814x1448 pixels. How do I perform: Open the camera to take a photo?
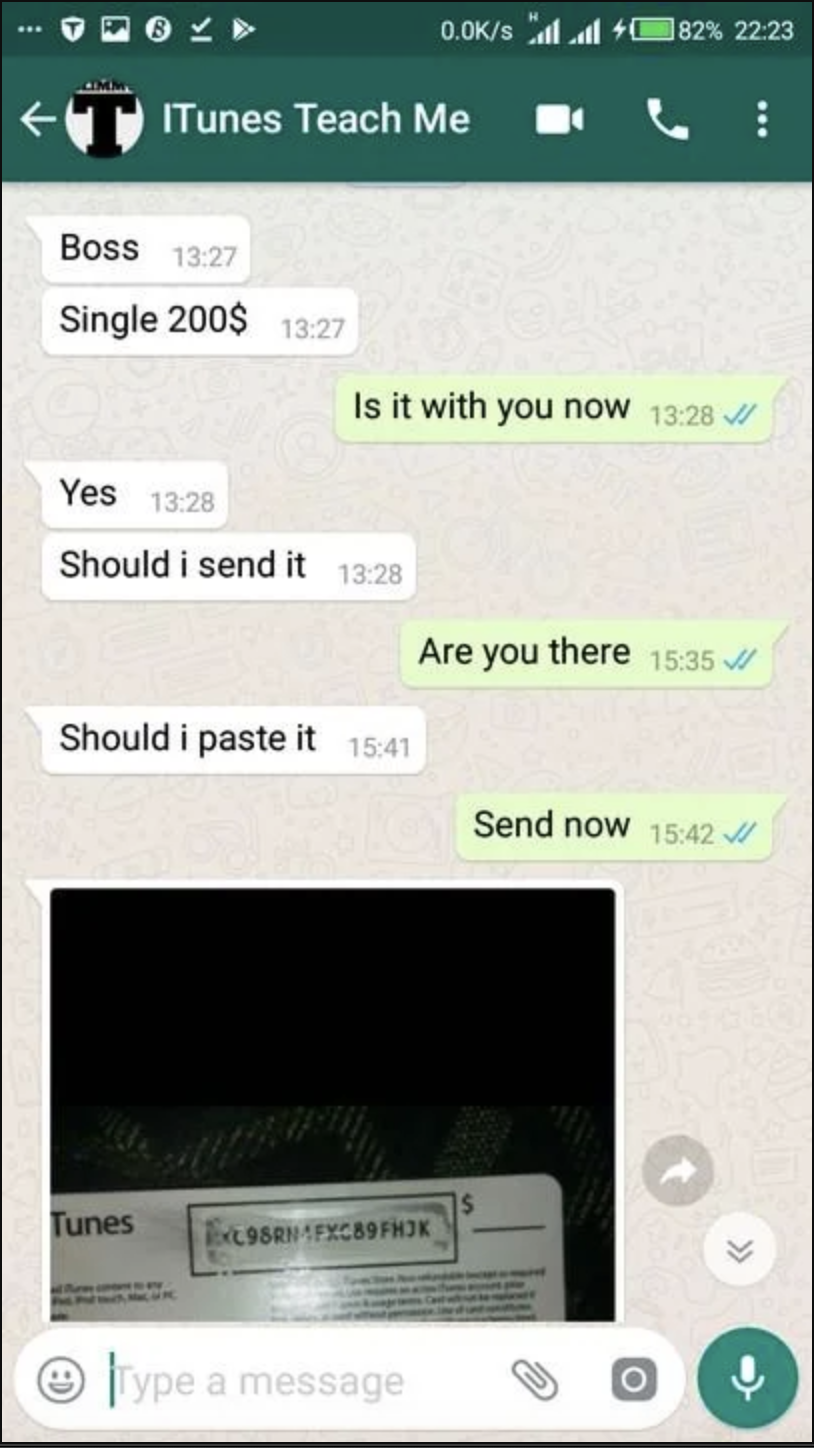pos(634,1381)
